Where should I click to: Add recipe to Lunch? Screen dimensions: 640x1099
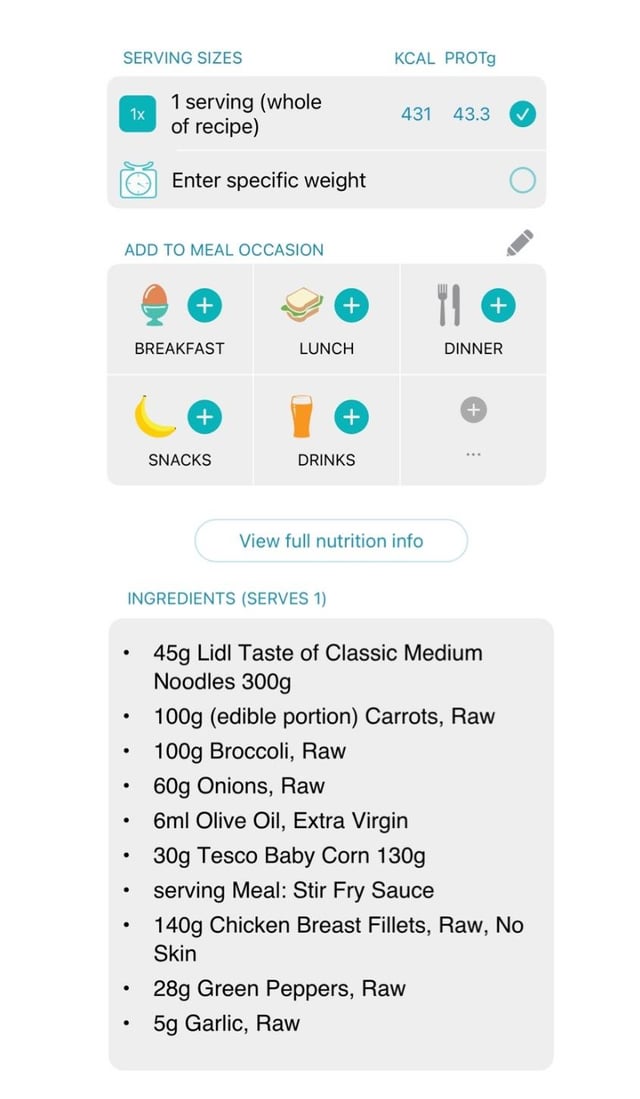pyautogui.click(x=351, y=306)
